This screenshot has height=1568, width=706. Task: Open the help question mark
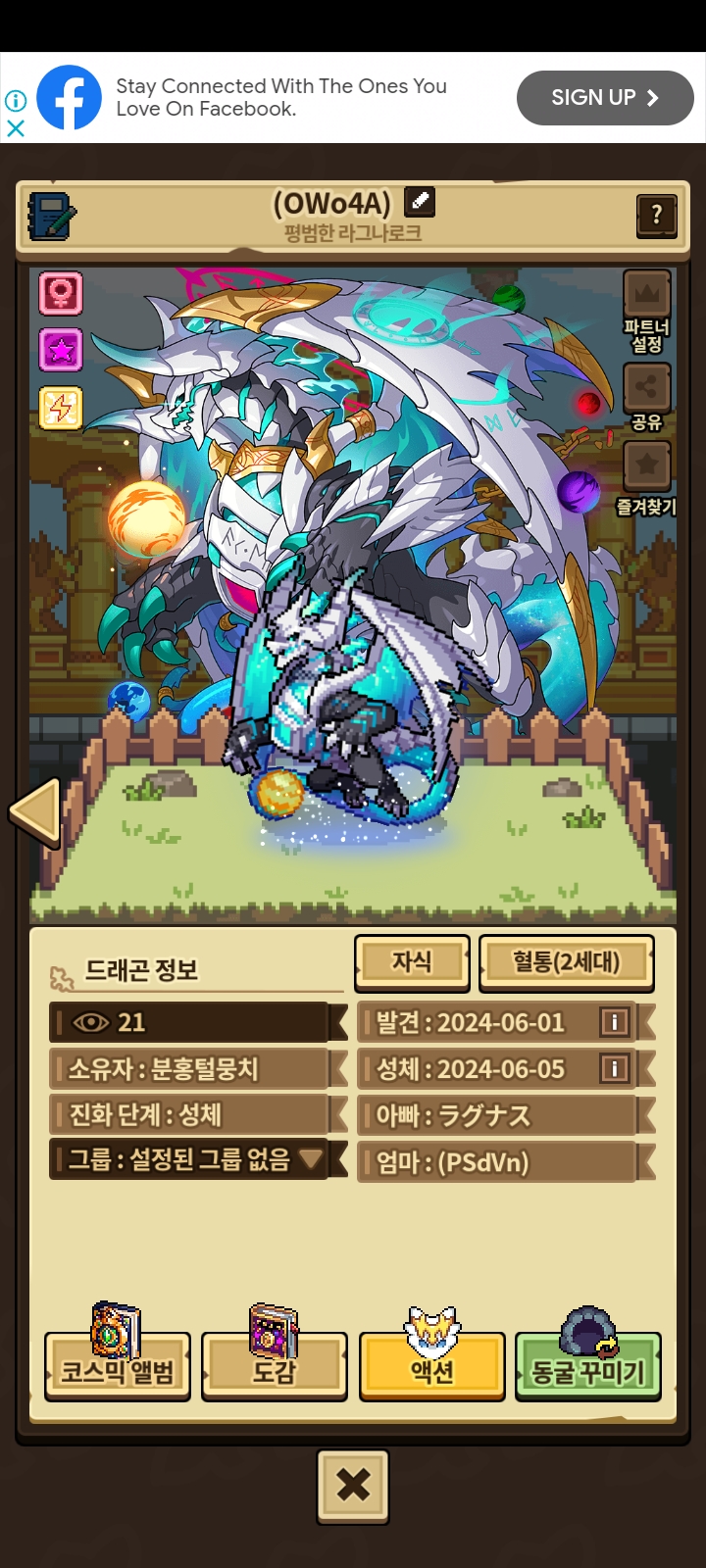click(x=657, y=214)
